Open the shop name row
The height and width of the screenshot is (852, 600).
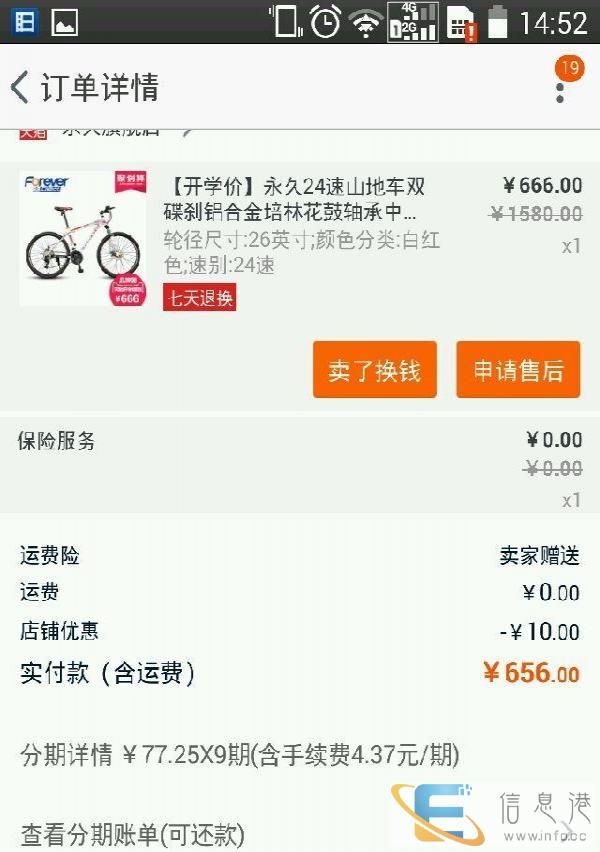[x=110, y=130]
